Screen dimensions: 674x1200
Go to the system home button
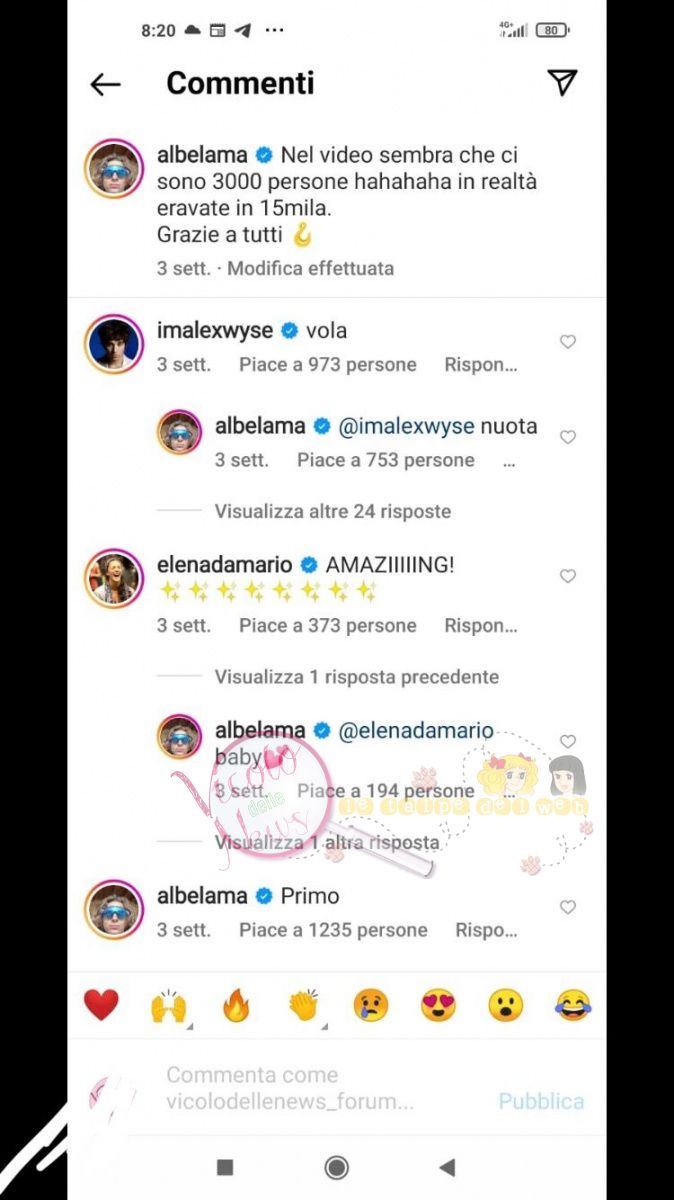[337, 1167]
